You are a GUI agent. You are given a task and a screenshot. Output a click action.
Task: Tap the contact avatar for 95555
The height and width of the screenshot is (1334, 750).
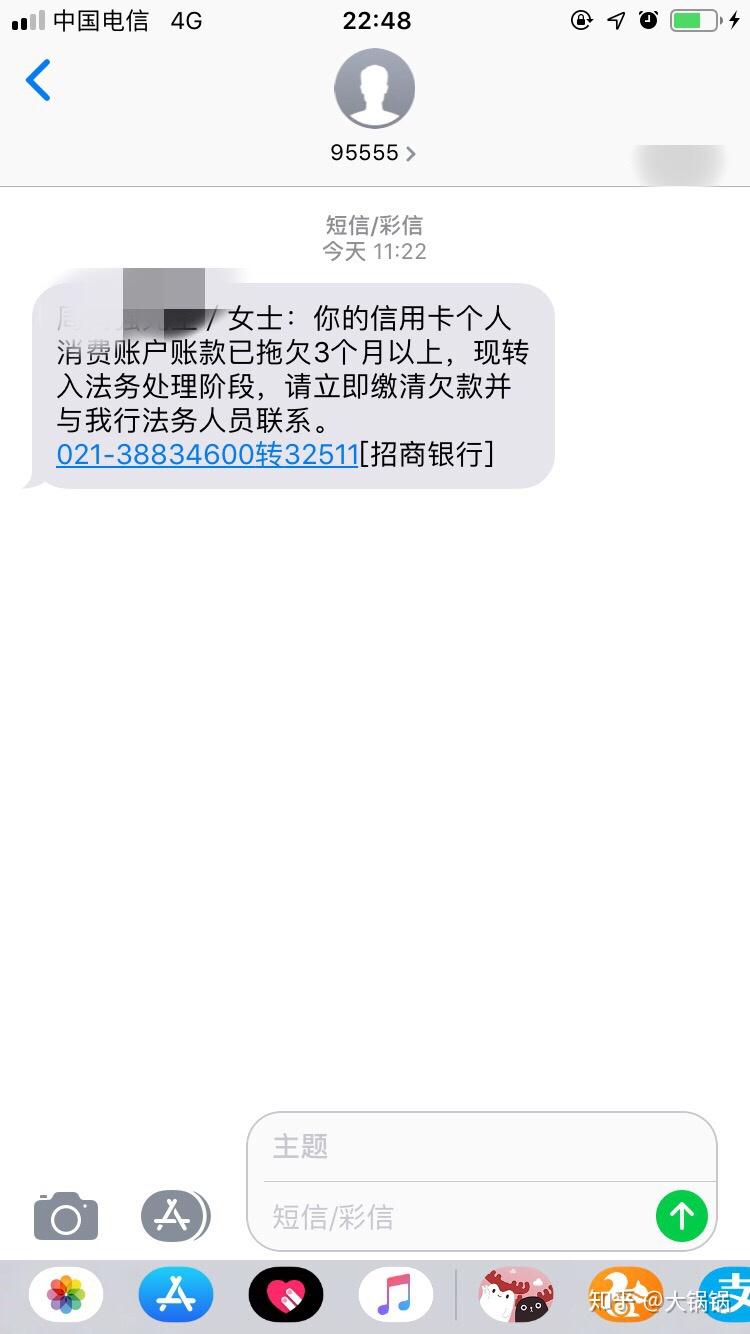coord(374,88)
